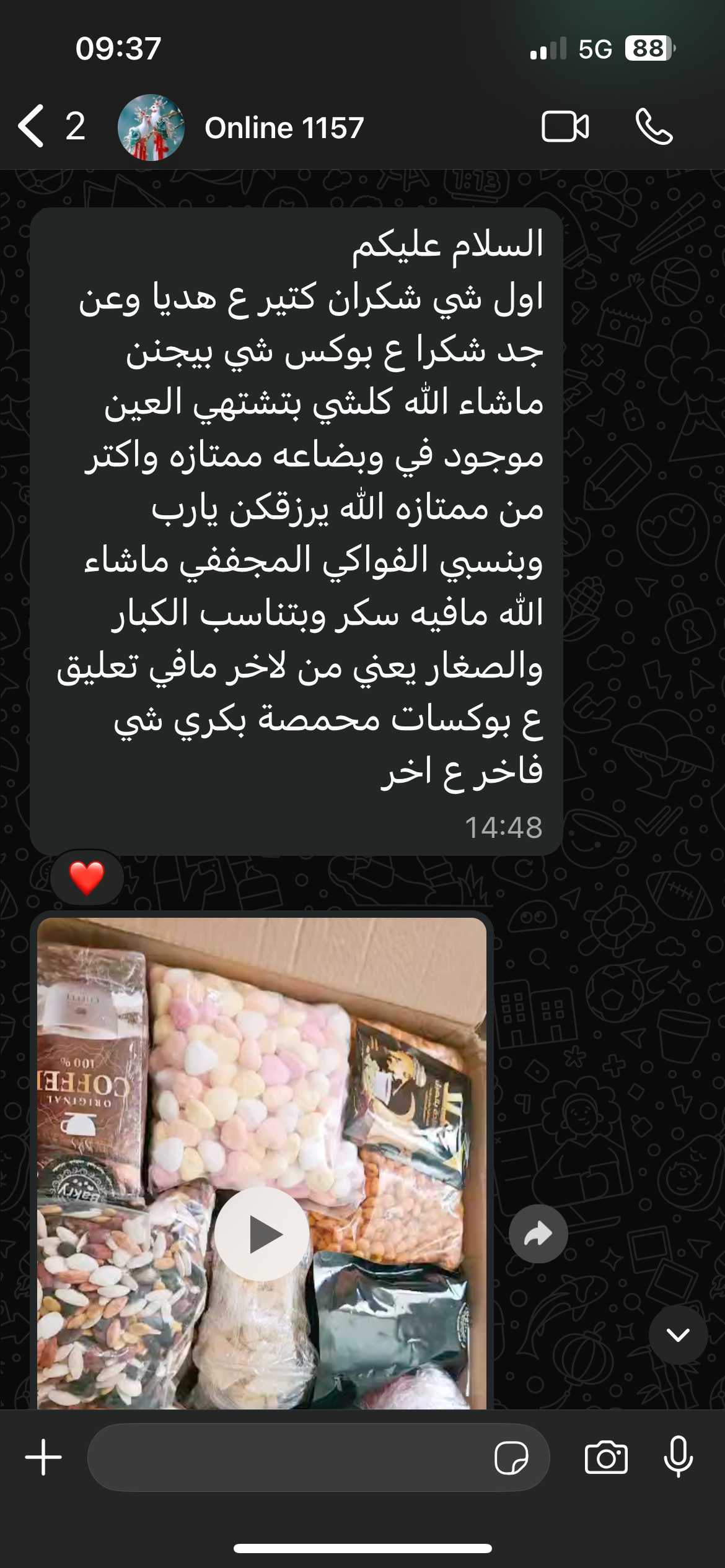This screenshot has height=1568, width=725.
Task: Open the sticker picker
Action: click(x=511, y=1457)
